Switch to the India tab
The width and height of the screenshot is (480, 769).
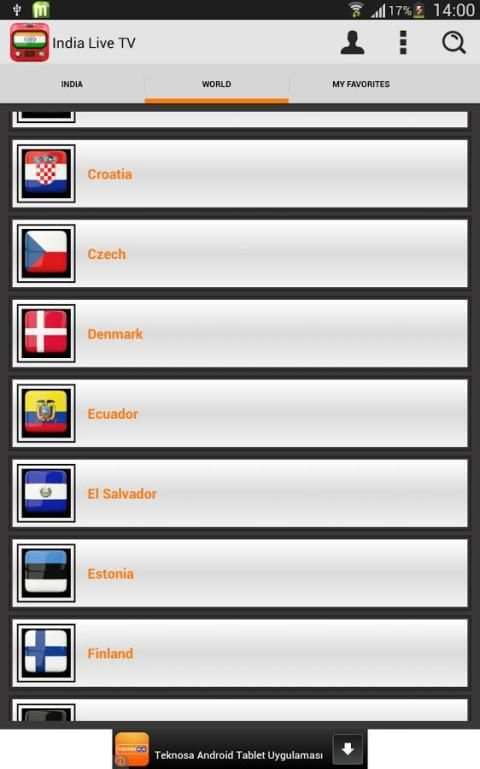[x=72, y=84]
